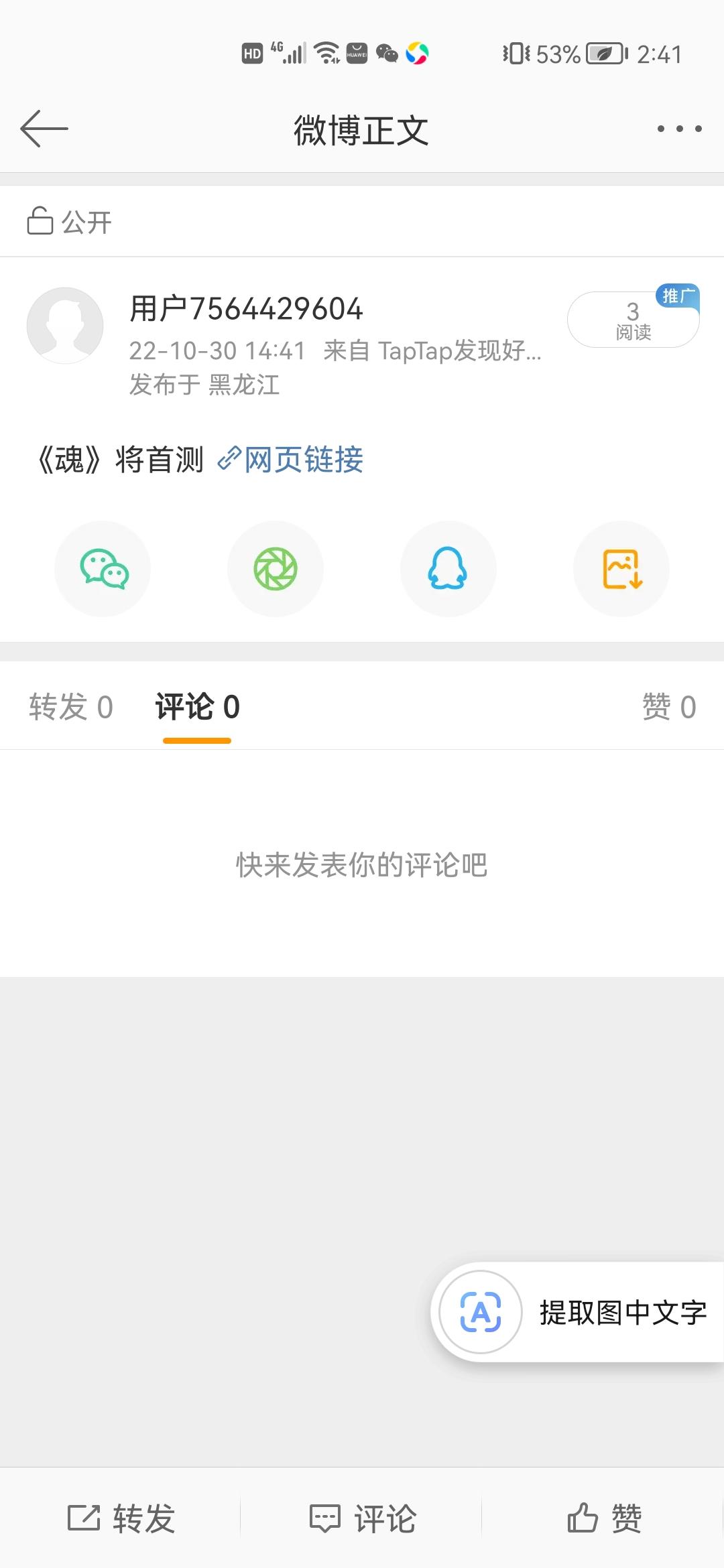Screen dimensions: 724x1568
Task: Write a comment via bottom 评论 button
Action: point(362,1518)
